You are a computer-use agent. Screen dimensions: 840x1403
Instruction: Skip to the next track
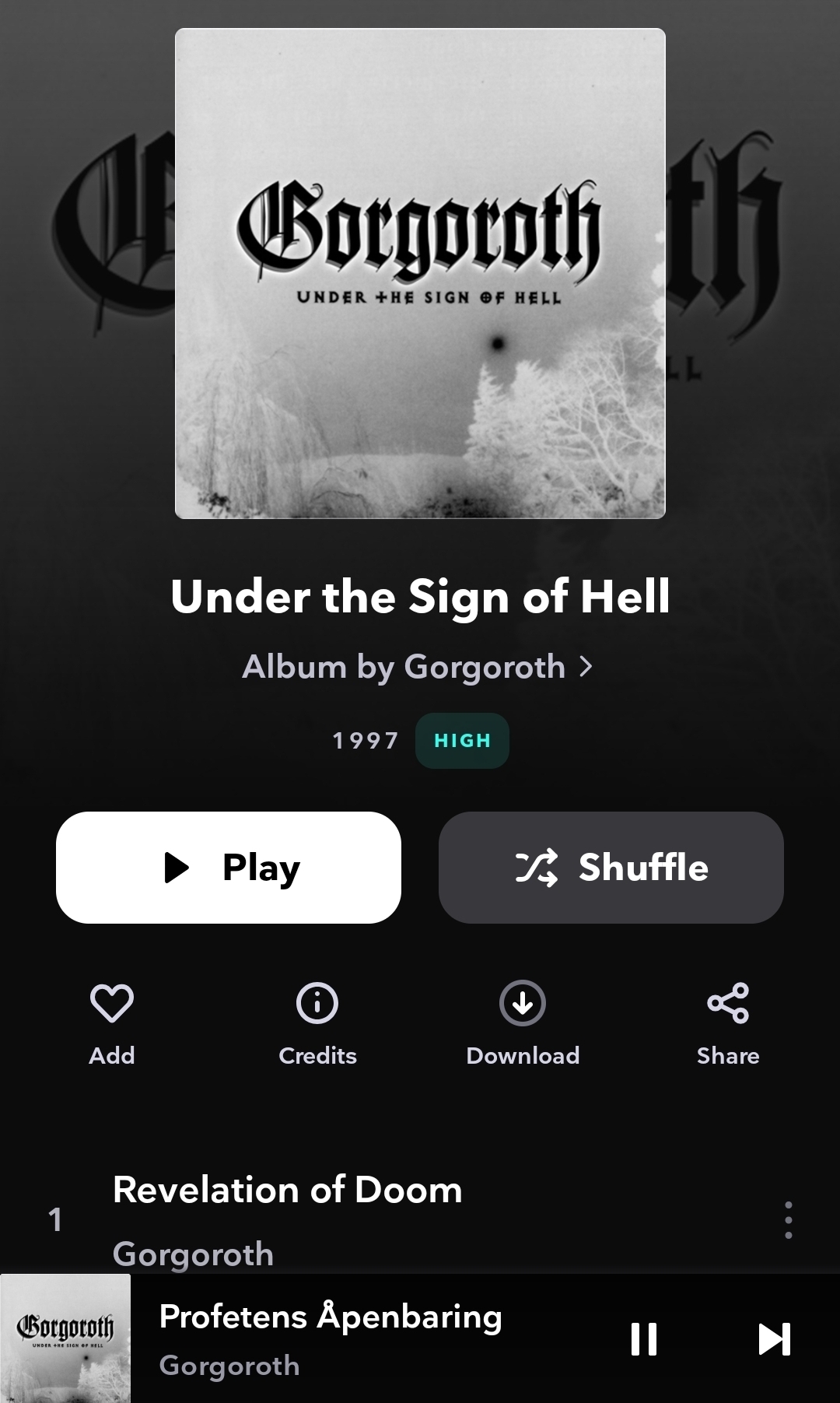click(x=774, y=1339)
